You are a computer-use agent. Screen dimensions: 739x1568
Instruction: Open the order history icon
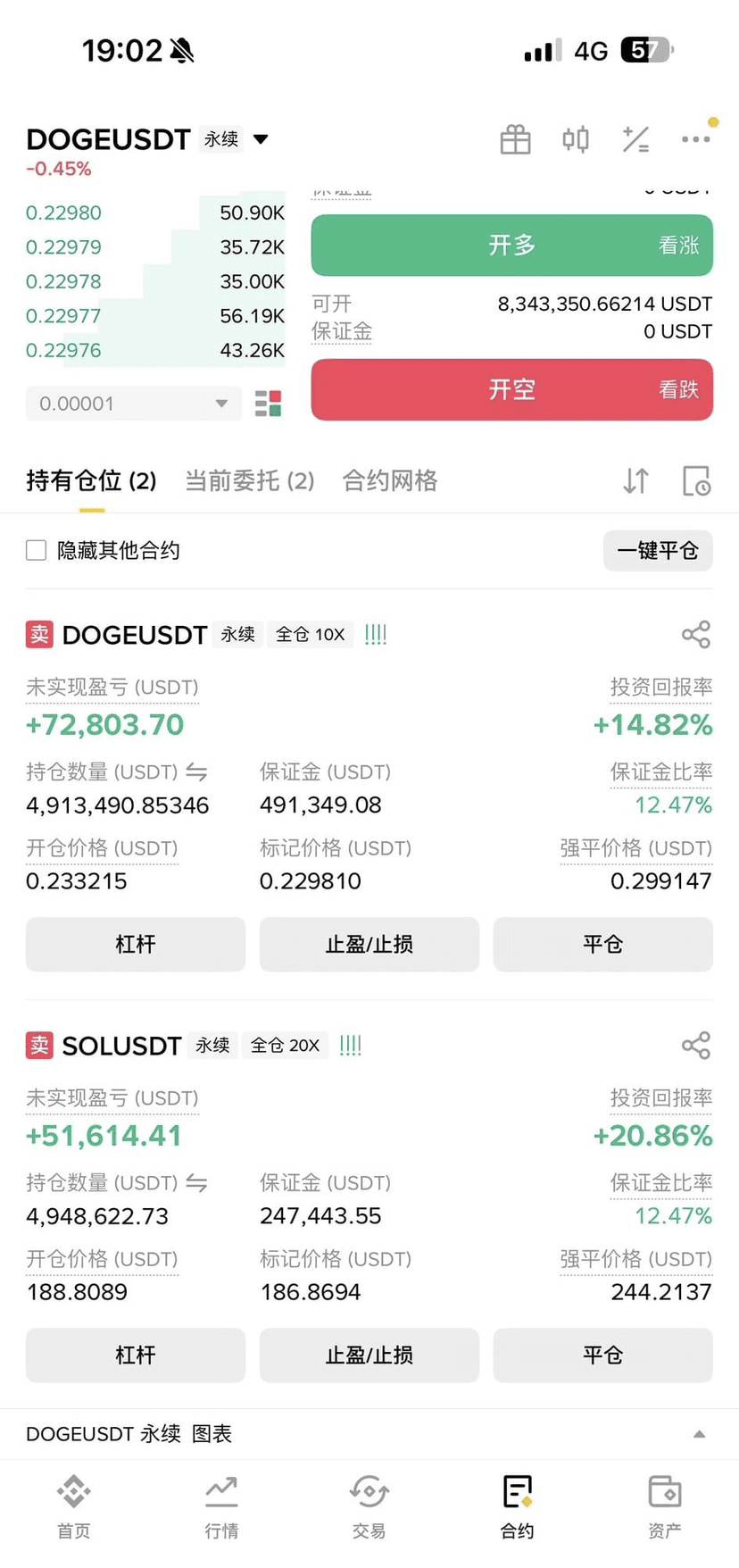[696, 481]
